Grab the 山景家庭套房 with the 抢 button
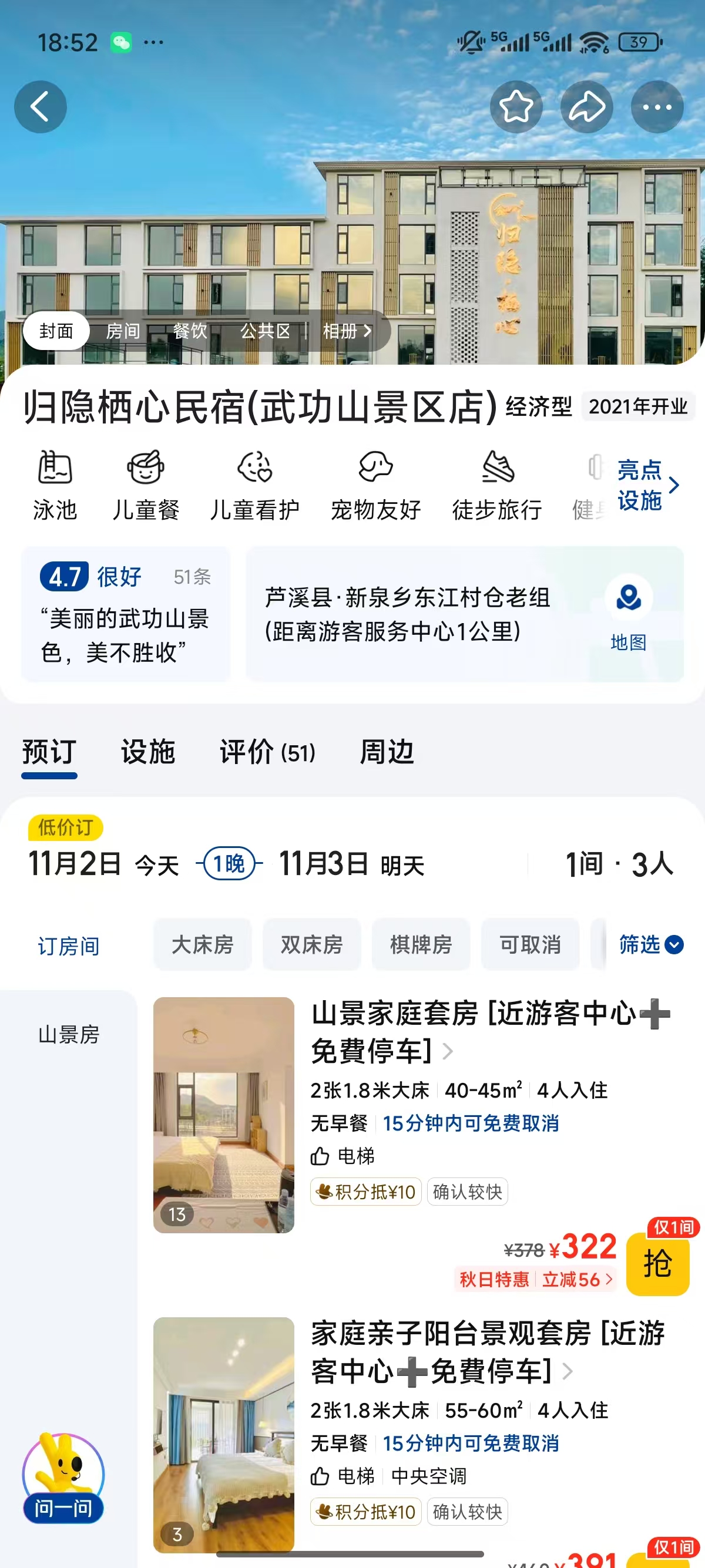The width and height of the screenshot is (705, 1568). (x=657, y=1264)
